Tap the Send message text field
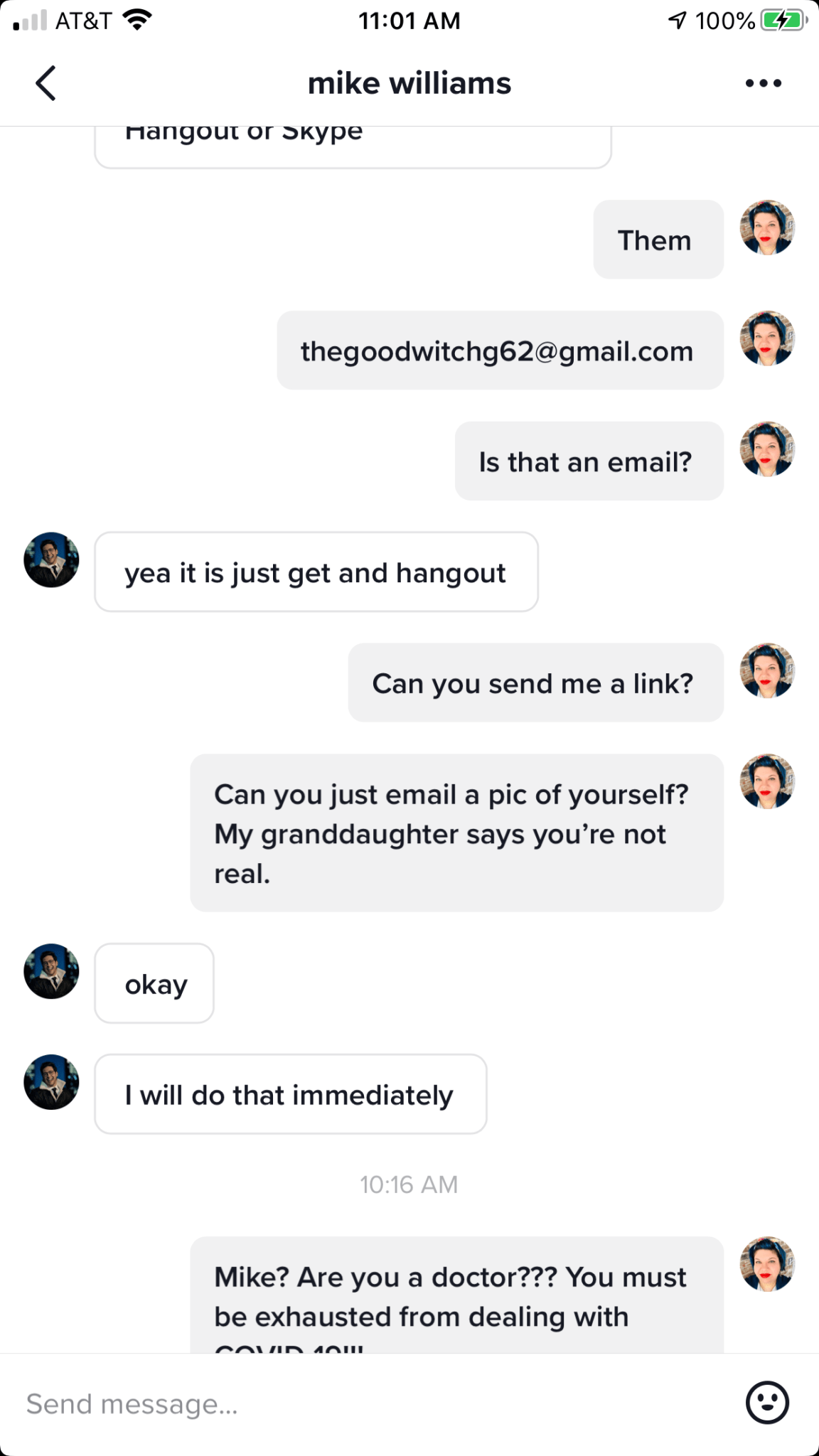The width and height of the screenshot is (819, 1456). pos(370,1404)
